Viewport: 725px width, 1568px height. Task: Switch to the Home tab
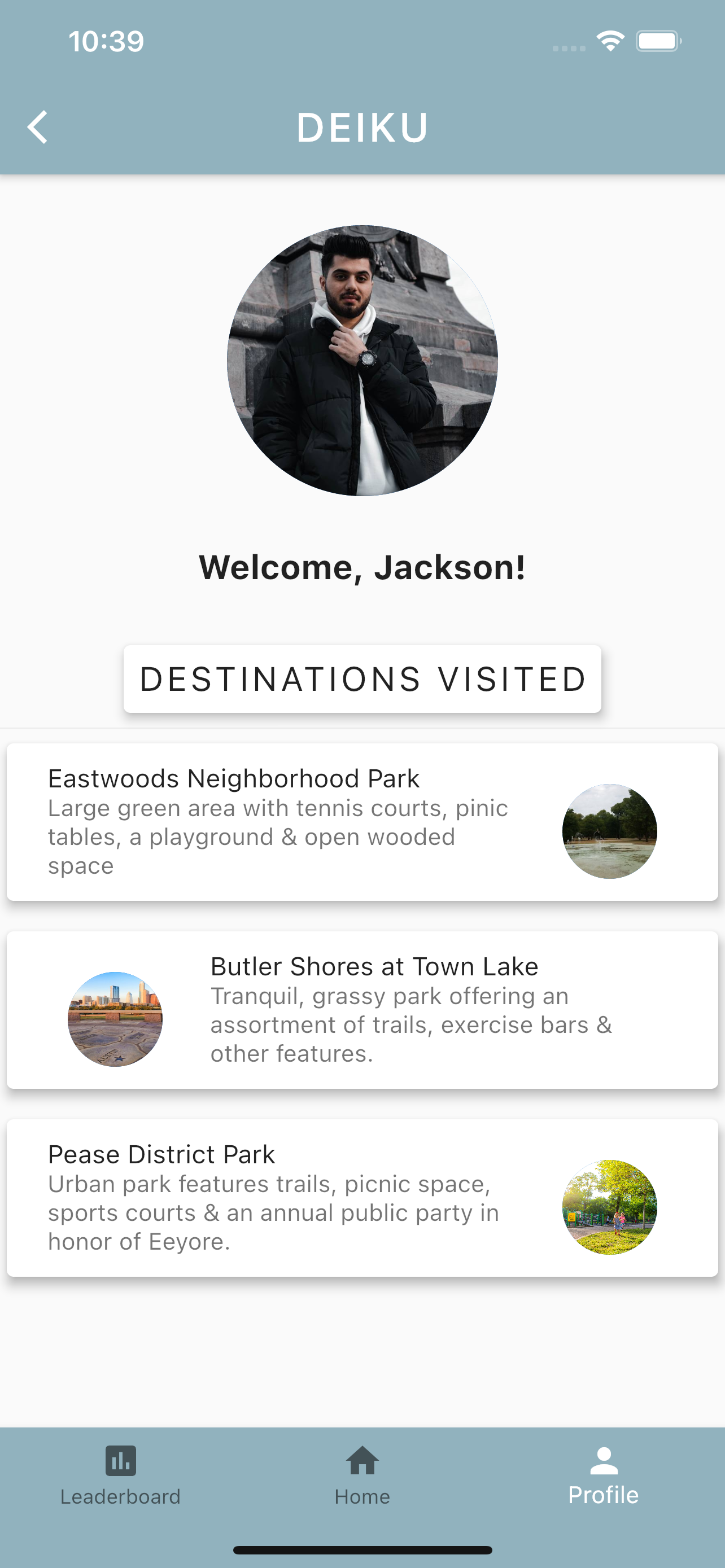click(362, 1475)
